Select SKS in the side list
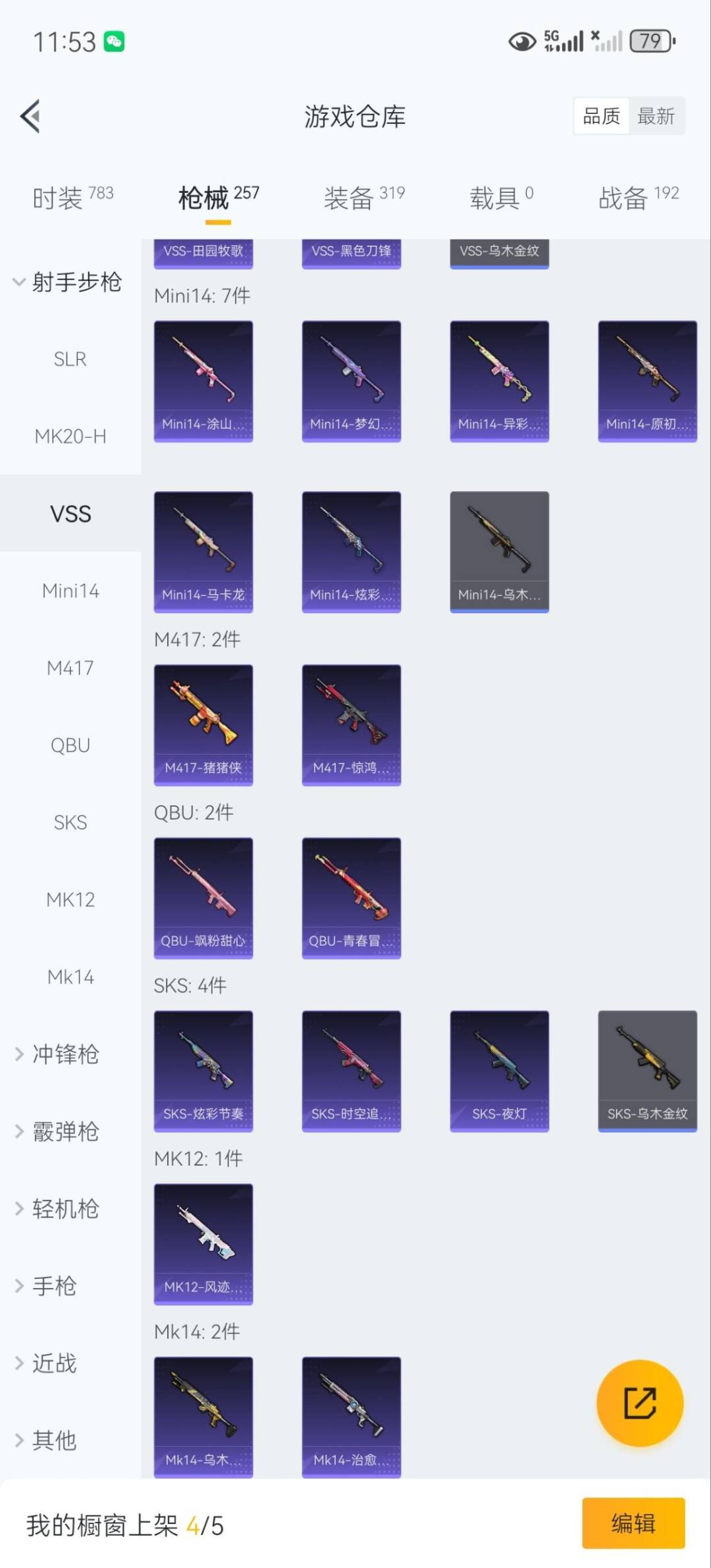 (70, 823)
